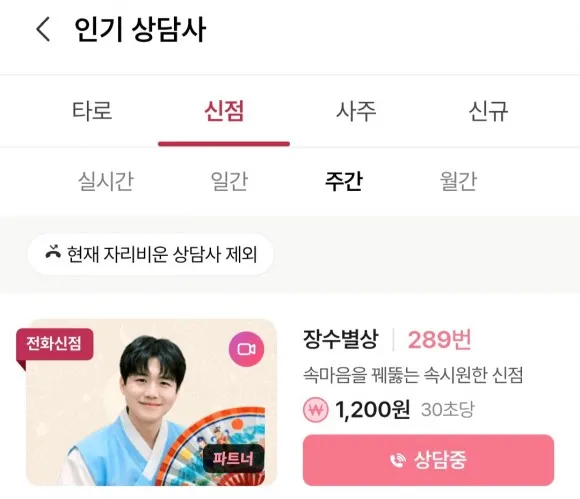This screenshot has height=499, width=580.
Task: Select the 주간 ranking period
Action: [344, 181]
